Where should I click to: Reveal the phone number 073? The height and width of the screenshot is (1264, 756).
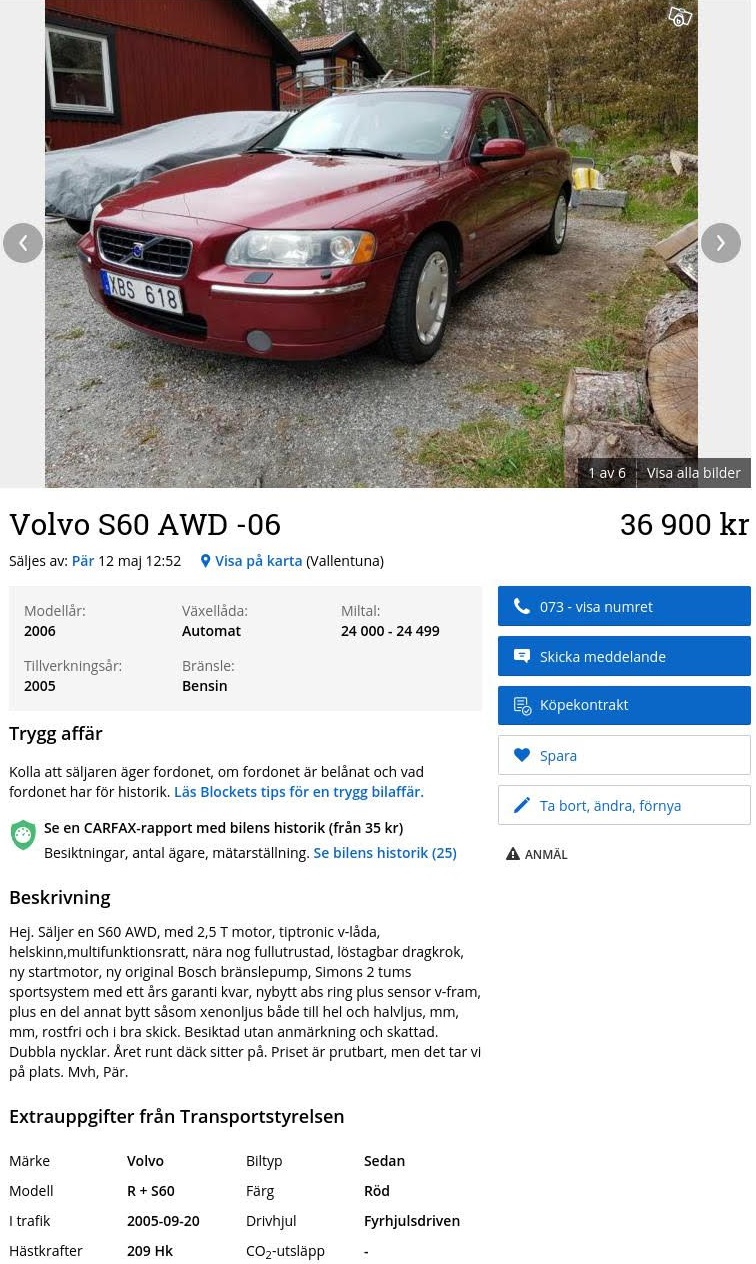coord(624,606)
